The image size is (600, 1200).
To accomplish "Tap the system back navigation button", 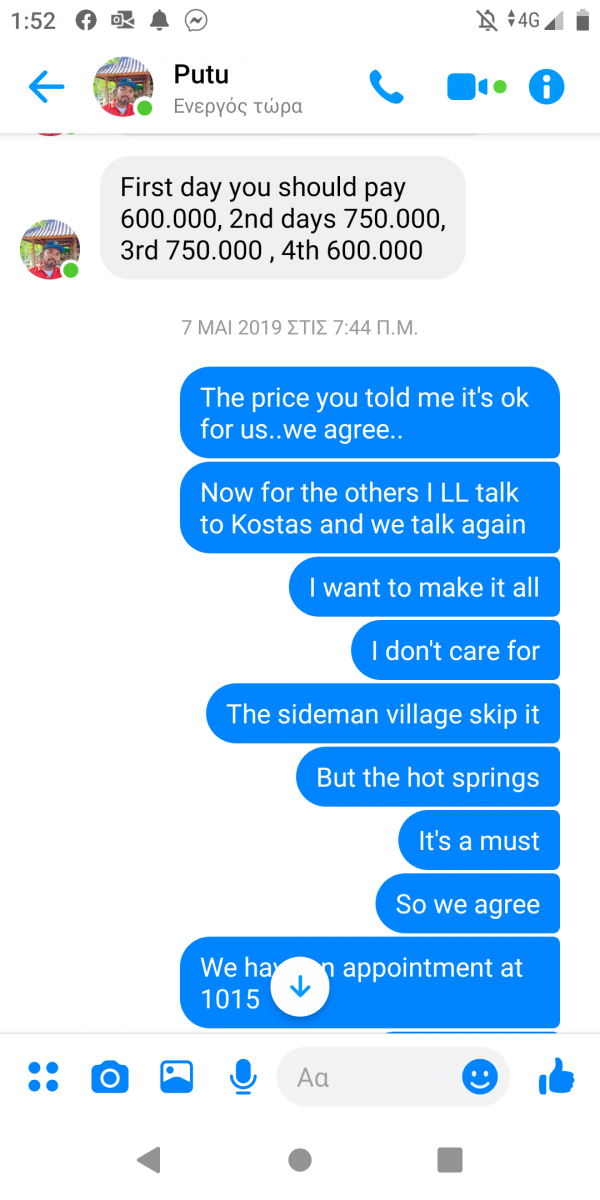I will 148,1160.
